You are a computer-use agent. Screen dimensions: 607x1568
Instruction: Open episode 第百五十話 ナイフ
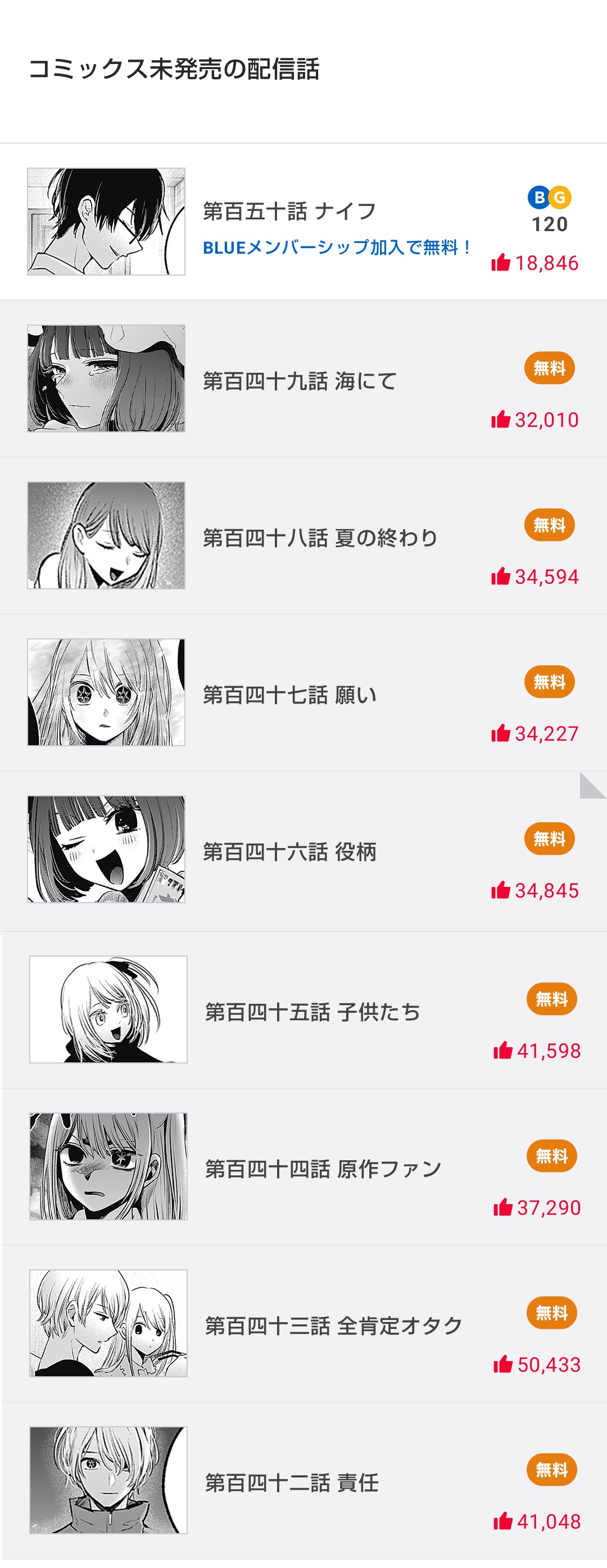point(289,211)
